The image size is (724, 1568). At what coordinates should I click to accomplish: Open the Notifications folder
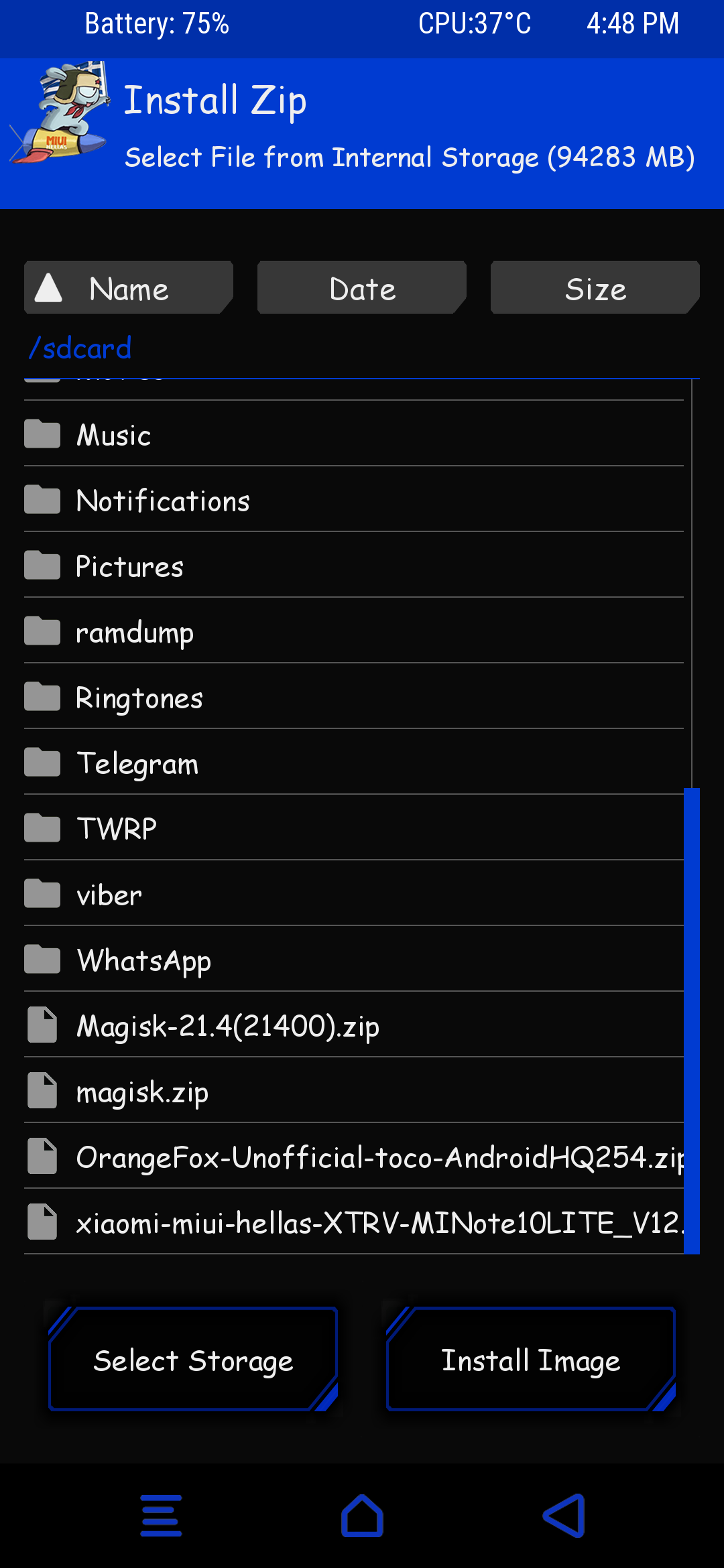pos(163,501)
